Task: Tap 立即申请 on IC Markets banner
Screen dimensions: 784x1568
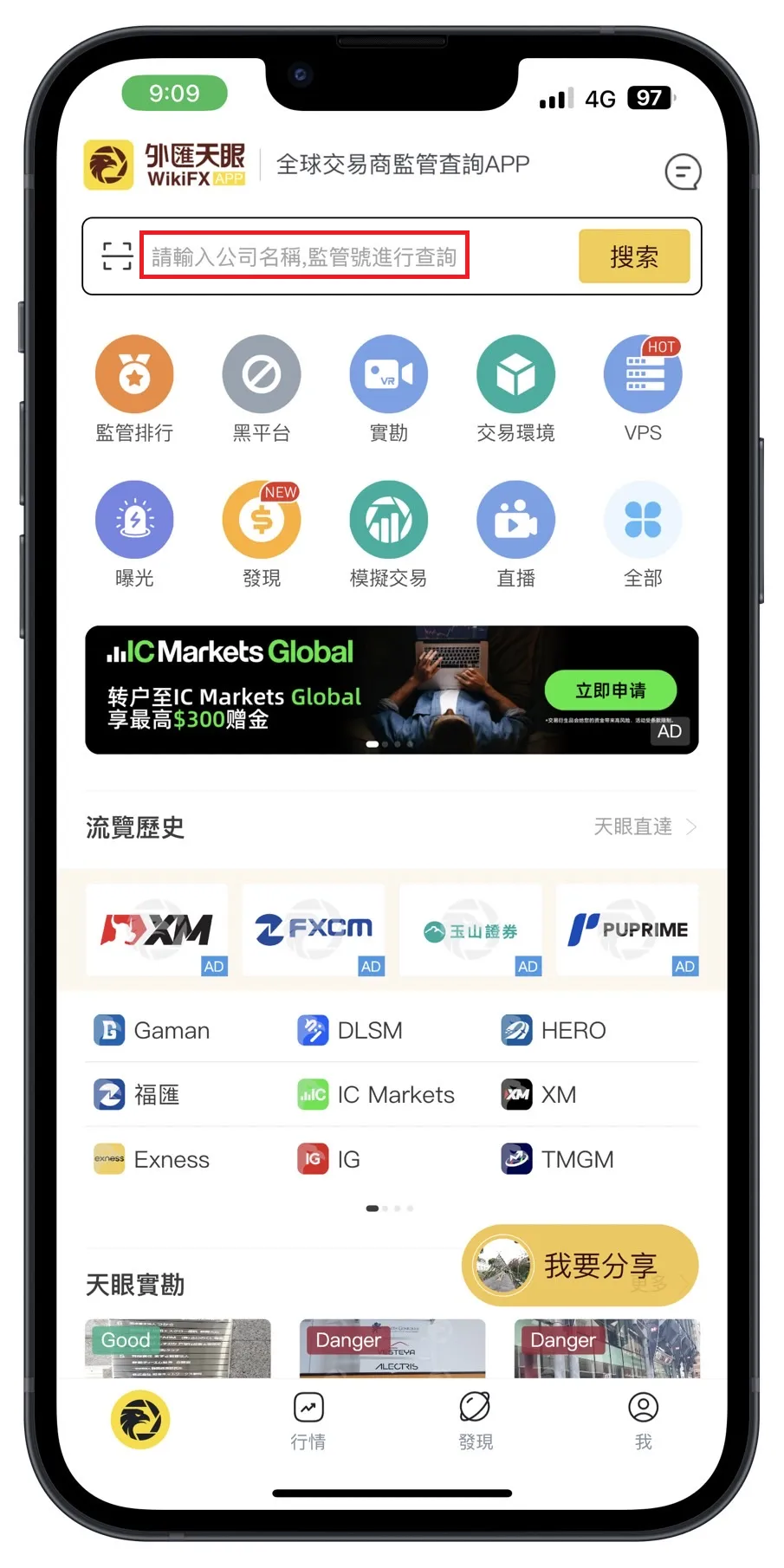Action: (611, 690)
